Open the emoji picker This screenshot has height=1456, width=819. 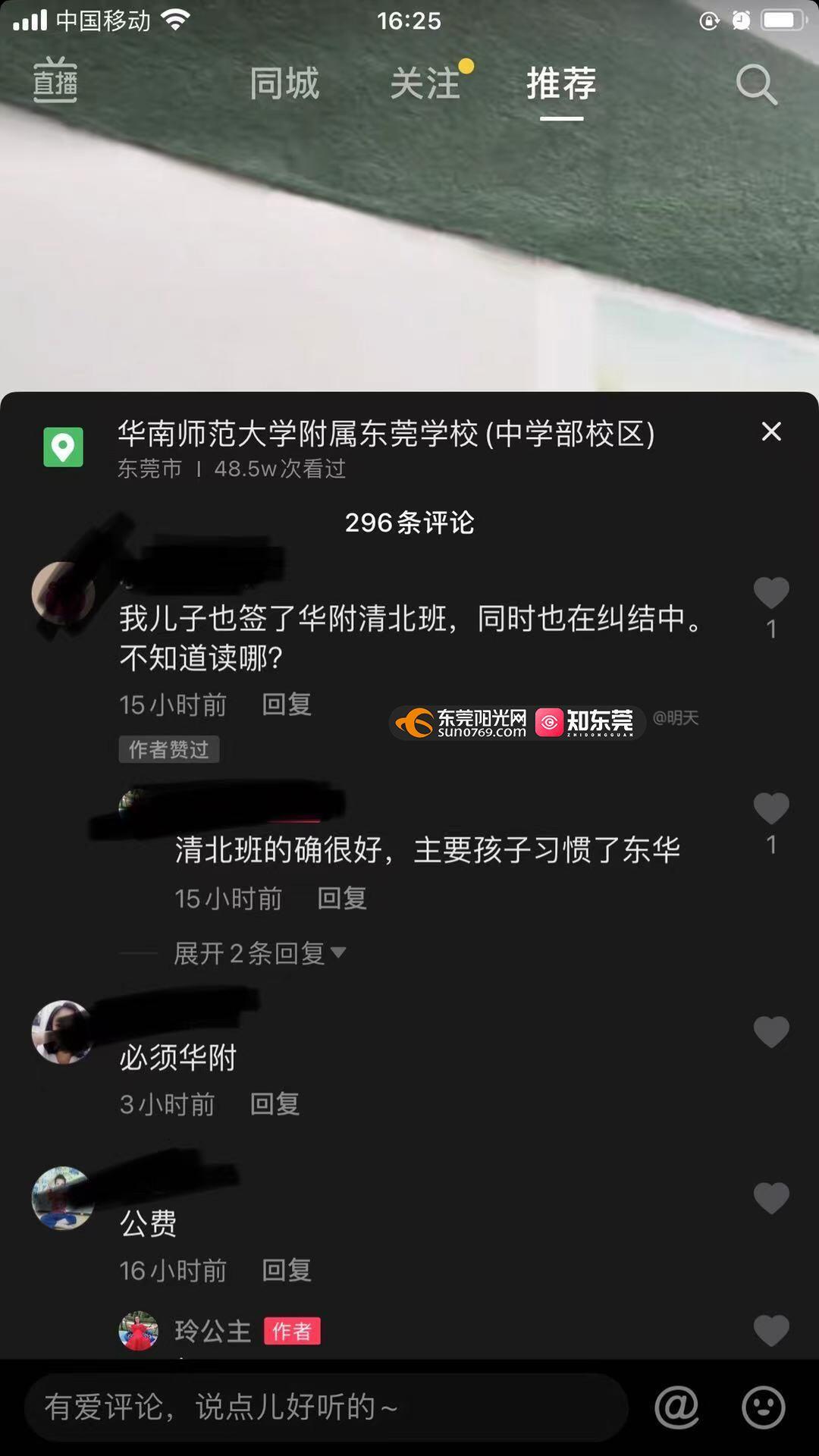(763, 1407)
